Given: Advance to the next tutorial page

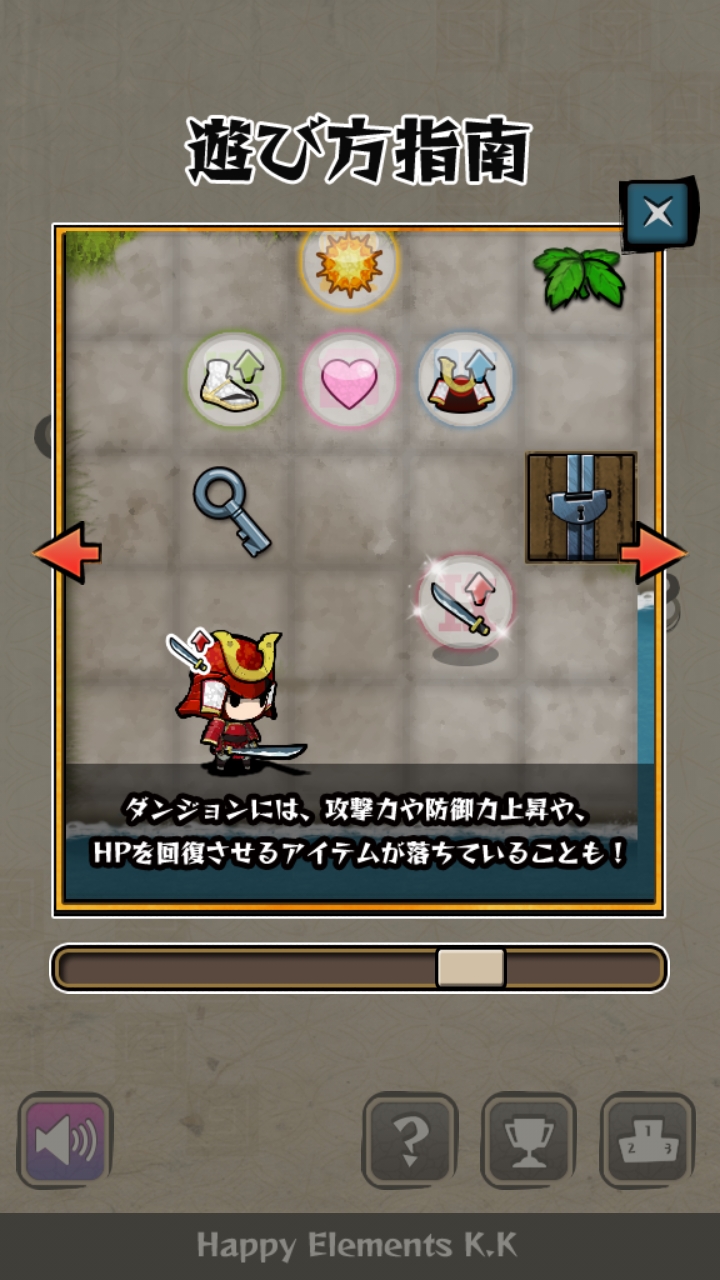Looking at the screenshot, I should (x=653, y=552).
